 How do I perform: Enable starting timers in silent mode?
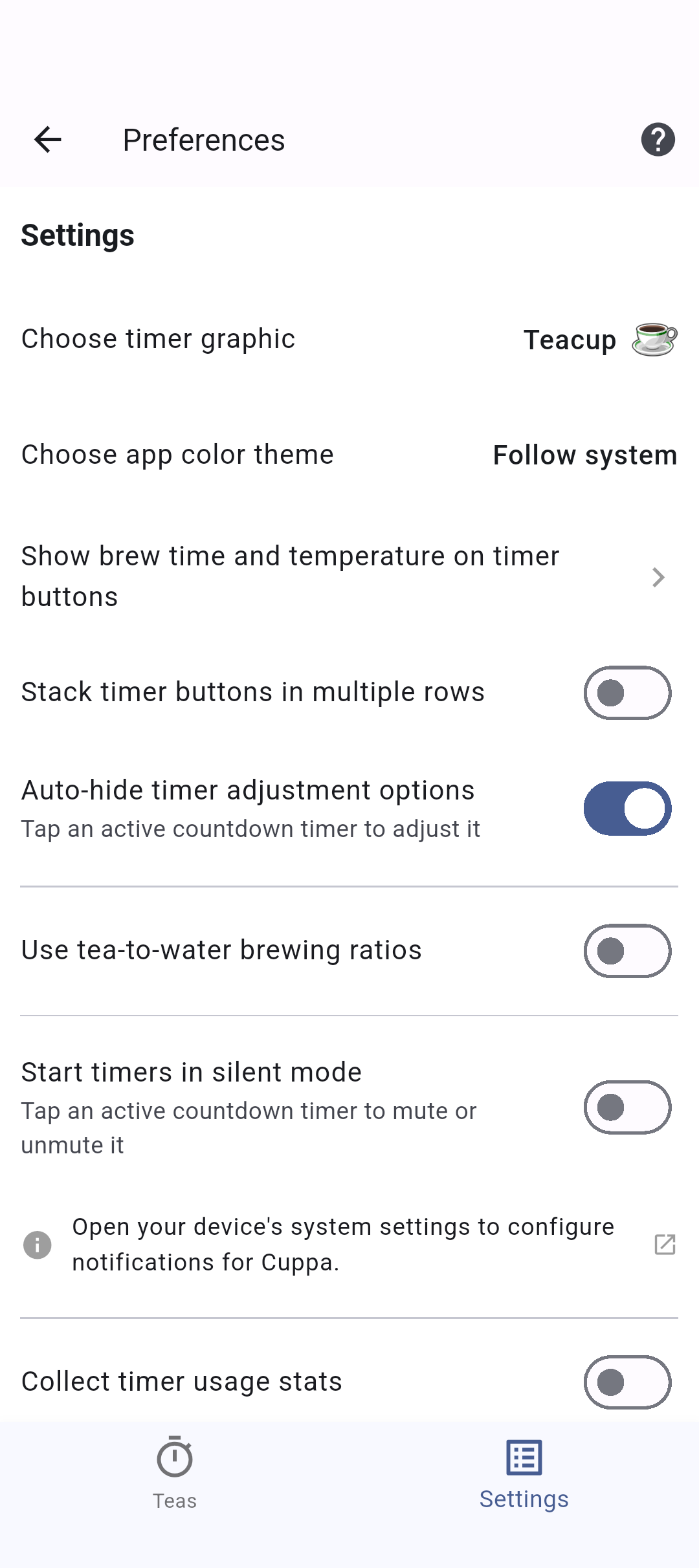pos(627,1107)
